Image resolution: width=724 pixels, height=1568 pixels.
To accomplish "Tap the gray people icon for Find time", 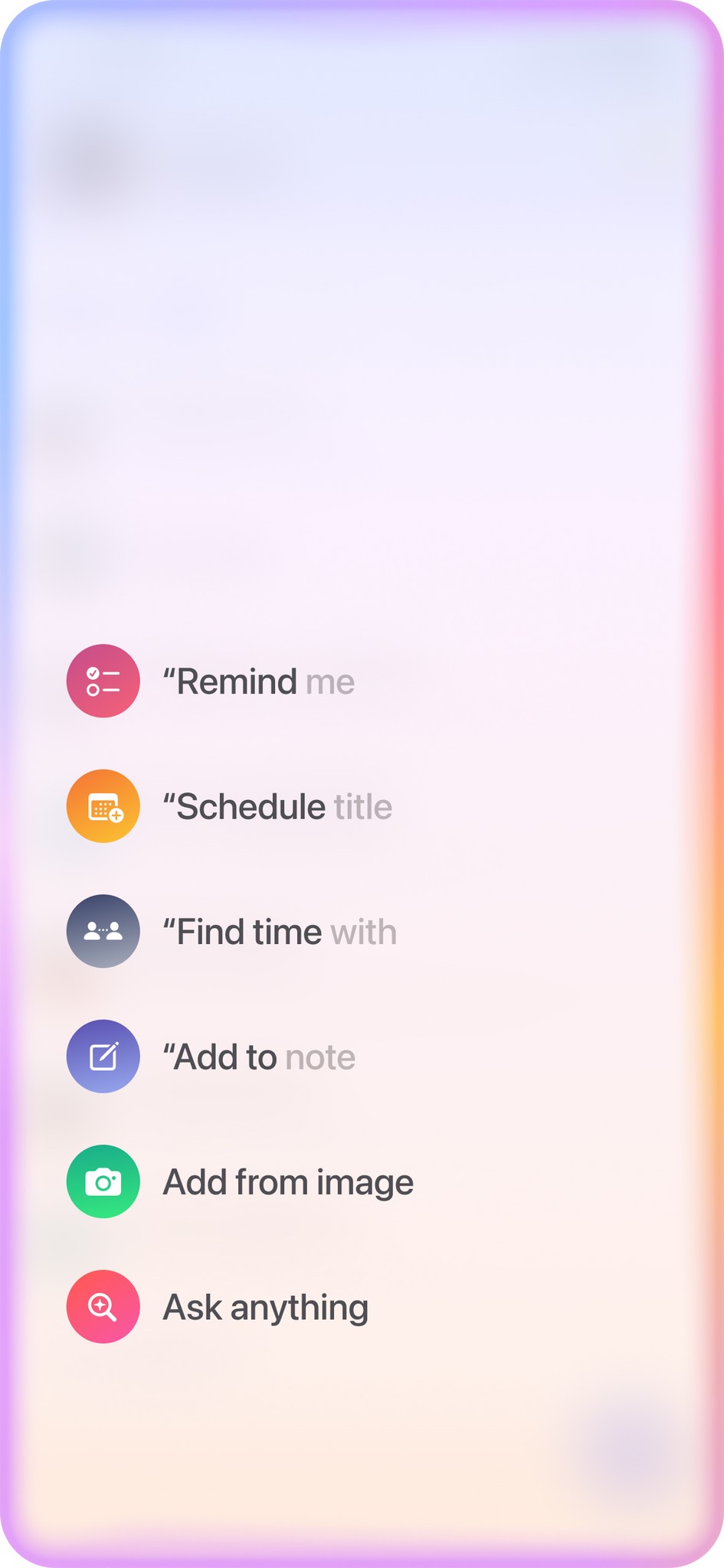I will tap(103, 930).
